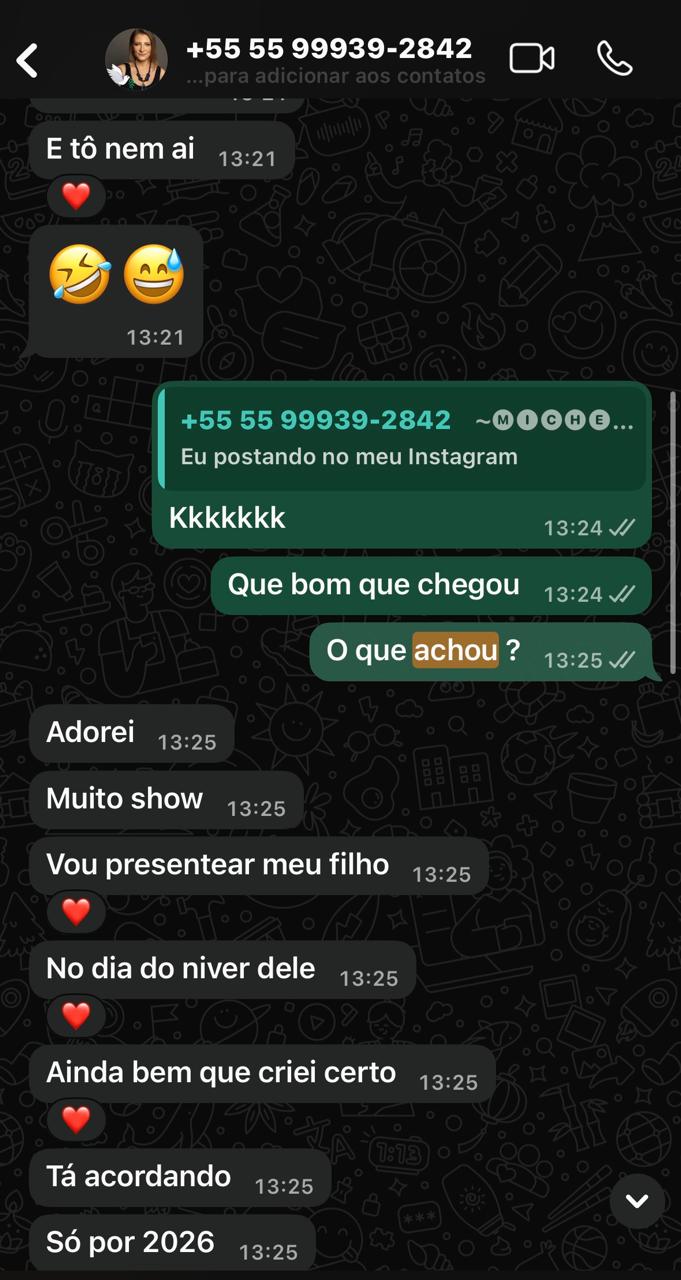This screenshot has width=681, height=1280.
Task: Jump to the latest messages arrow
Action: 637,1200
